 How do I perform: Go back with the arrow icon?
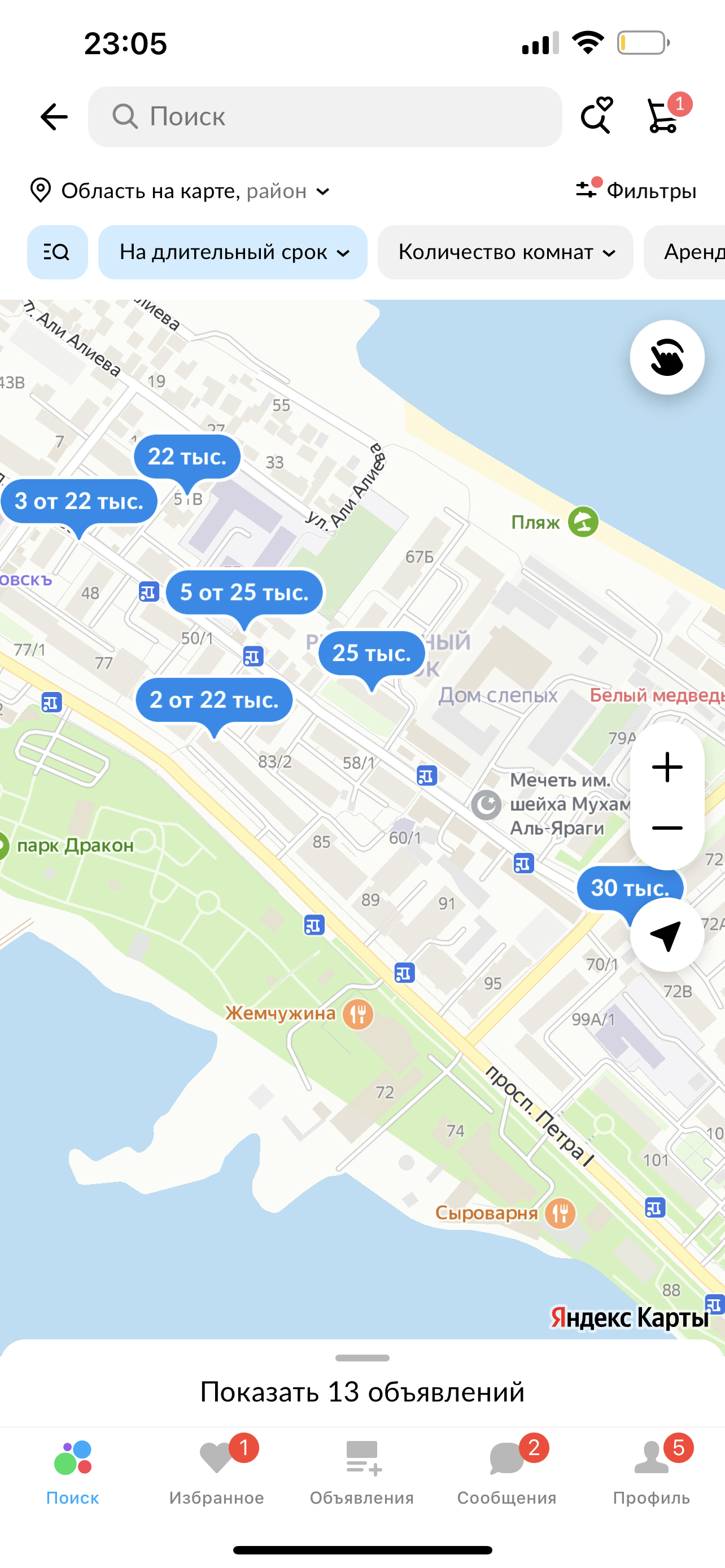tap(54, 116)
